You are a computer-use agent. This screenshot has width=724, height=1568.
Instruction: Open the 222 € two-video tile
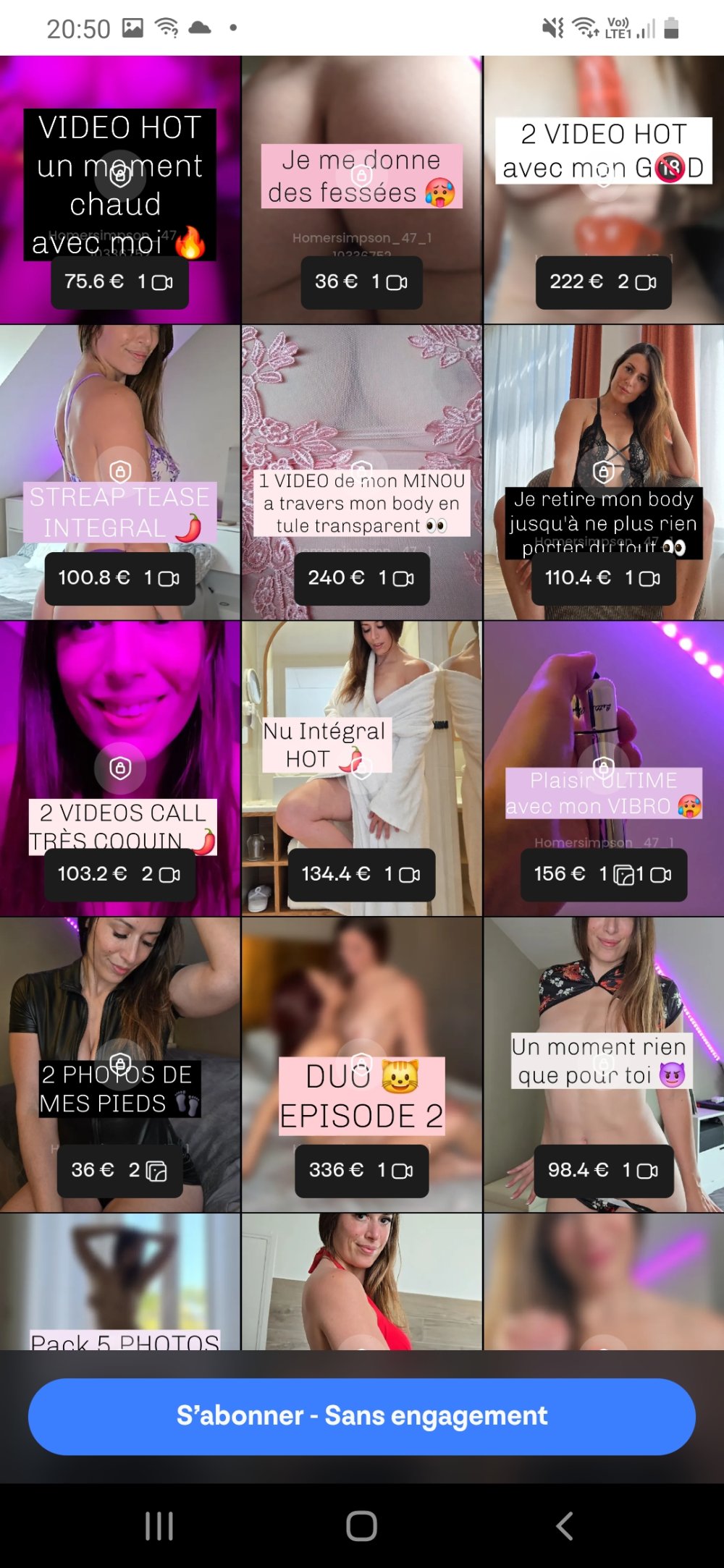tap(603, 190)
